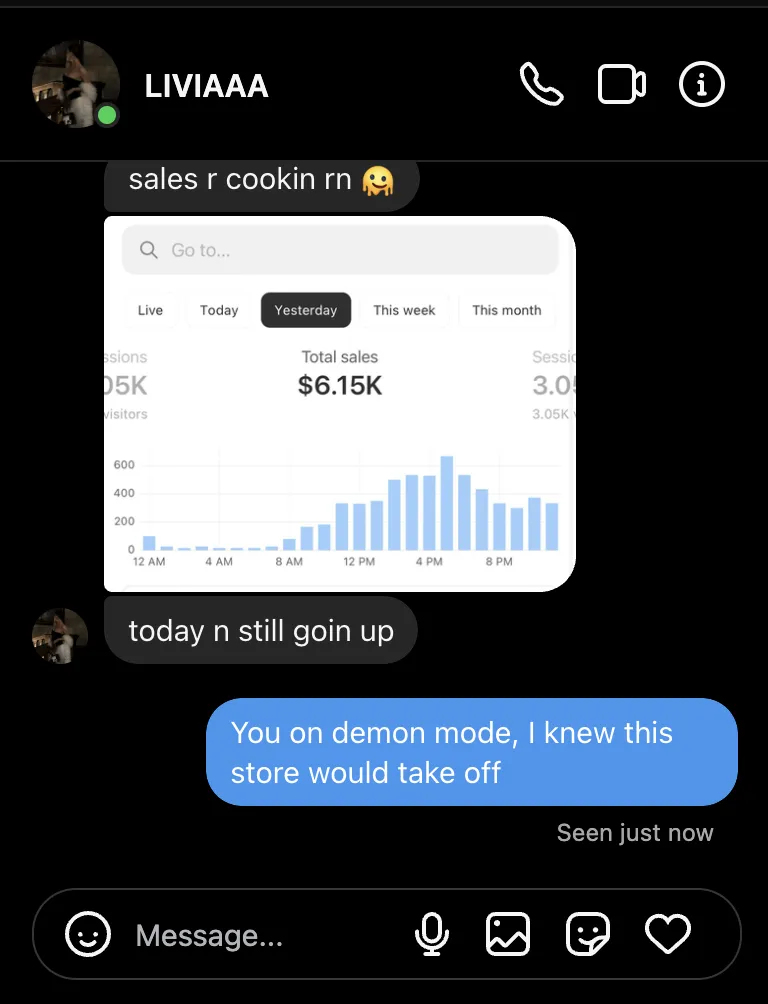Attach a photo from the gallery
The height and width of the screenshot is (1004, 768).
[508, 935]
